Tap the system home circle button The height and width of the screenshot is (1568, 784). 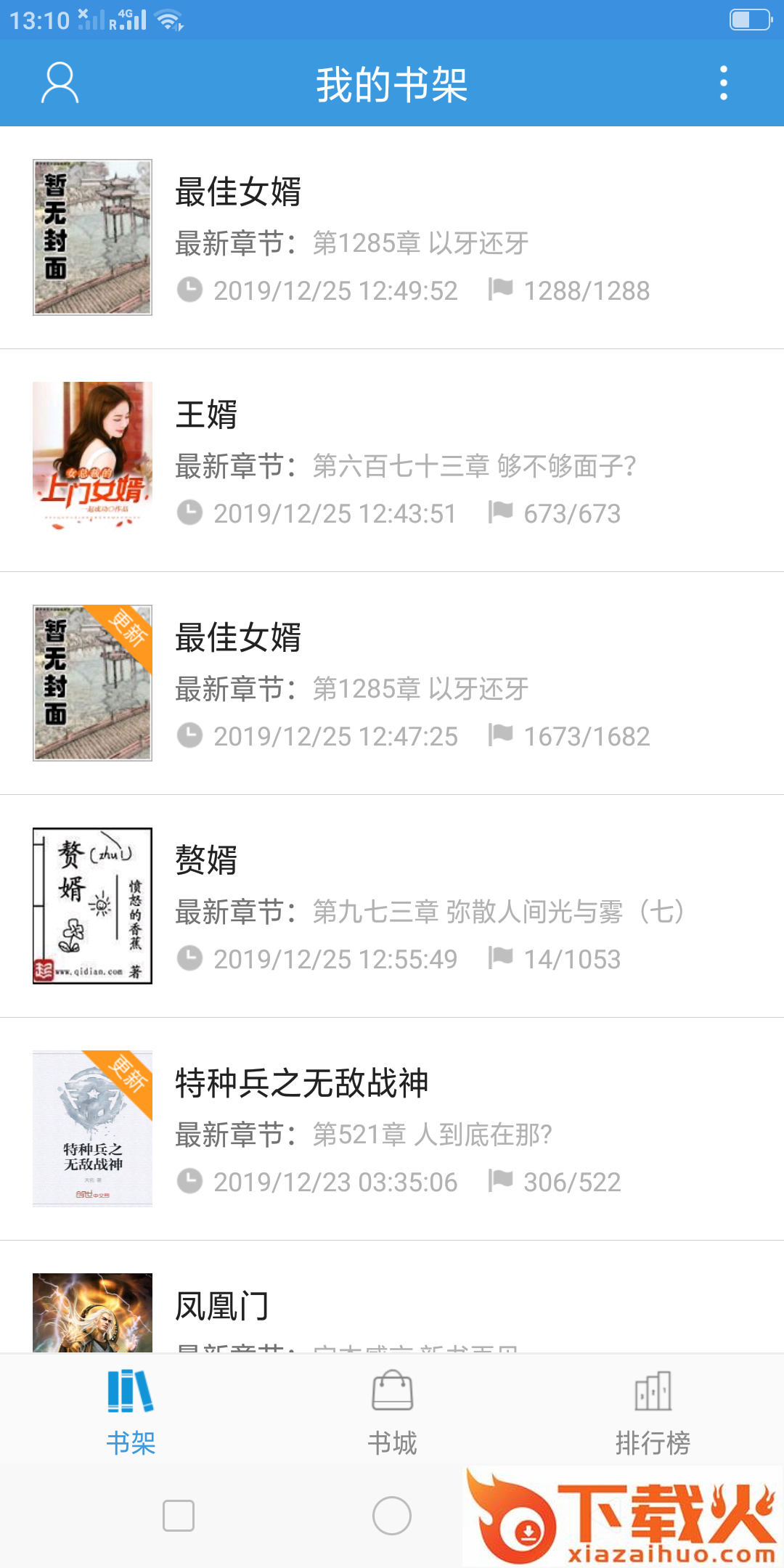(x=392, y=1516)
